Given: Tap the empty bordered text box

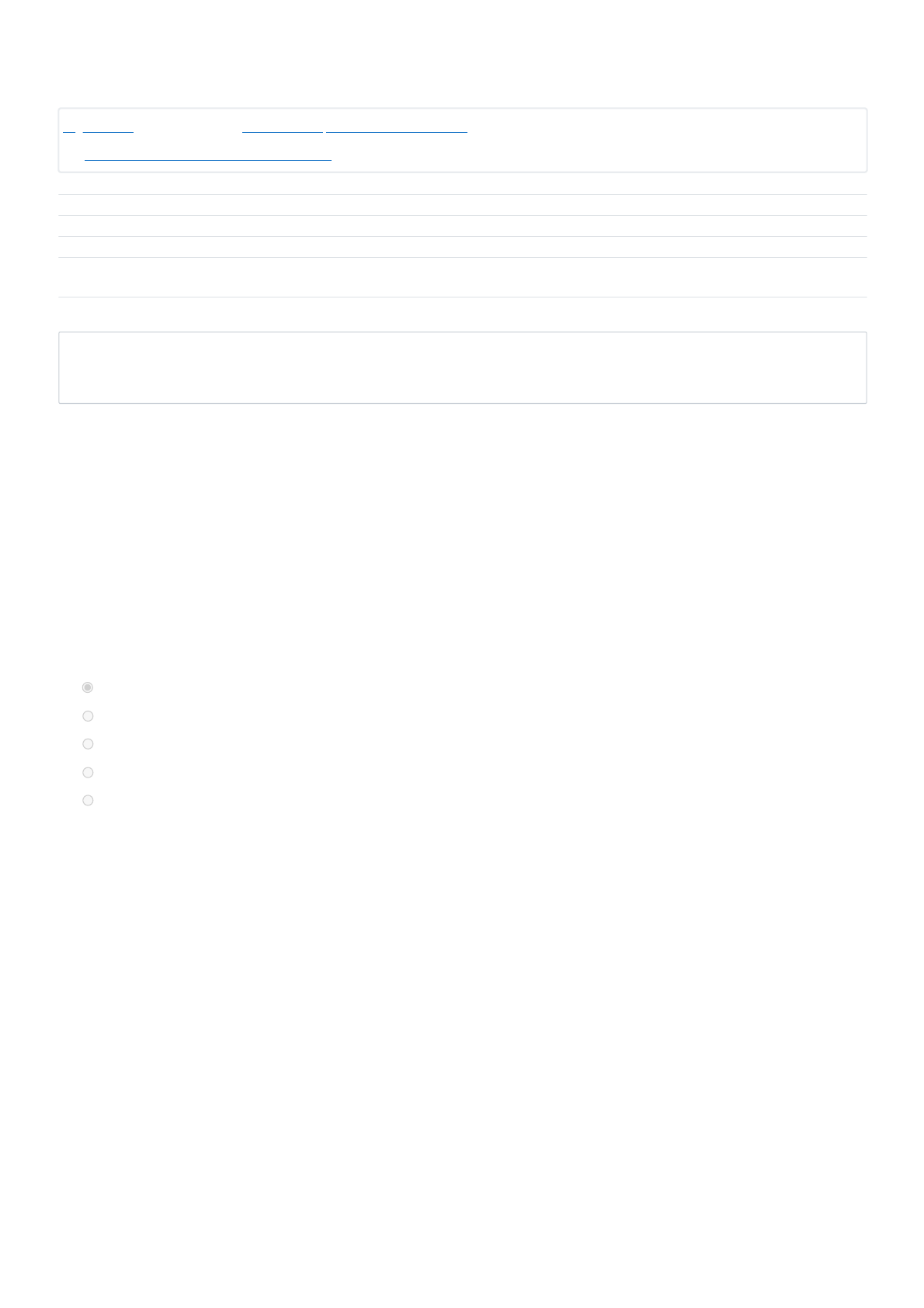Looking at the screenshot, I should 462,367.
